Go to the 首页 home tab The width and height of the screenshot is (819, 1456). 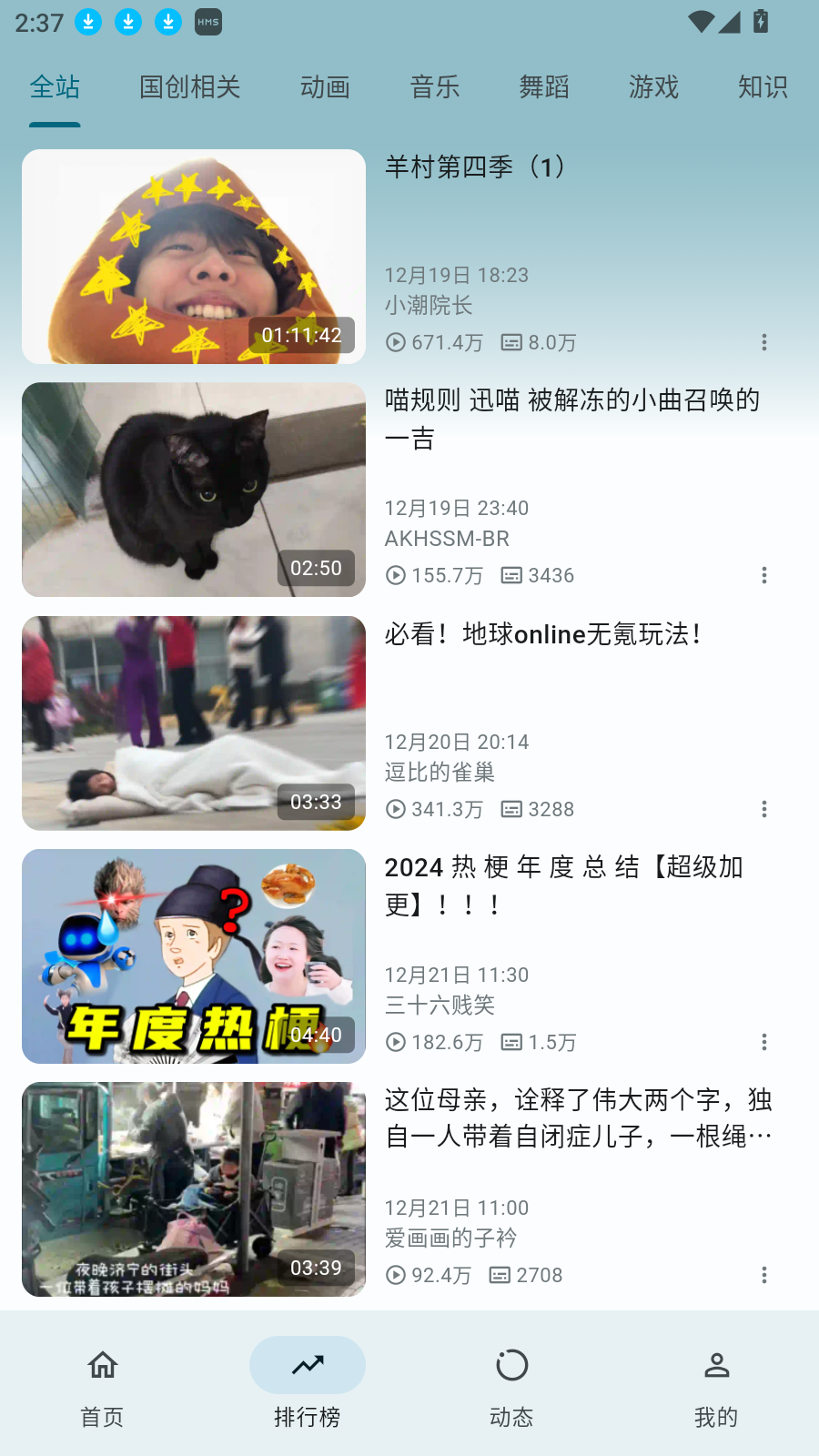tap(102, 1383)
